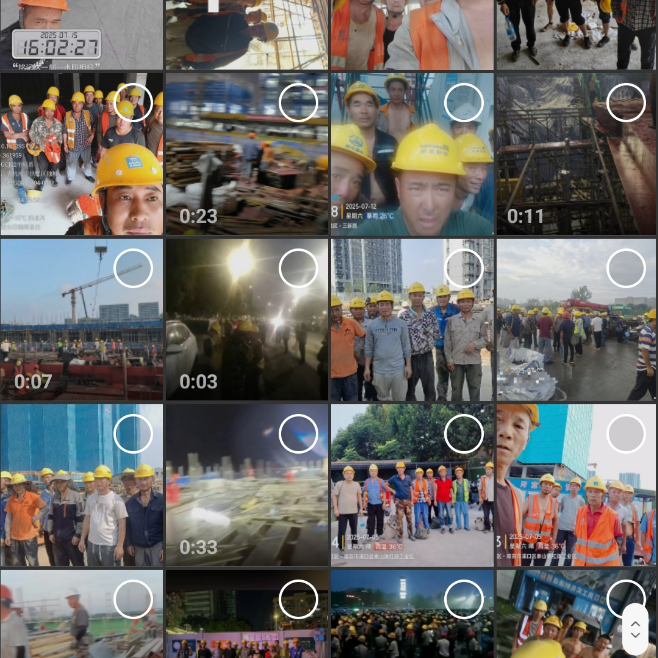Screen dimensions: 658x658
Task: Tick the close-up selfie dated 2025-07-12
Action: tap(463, 102)
